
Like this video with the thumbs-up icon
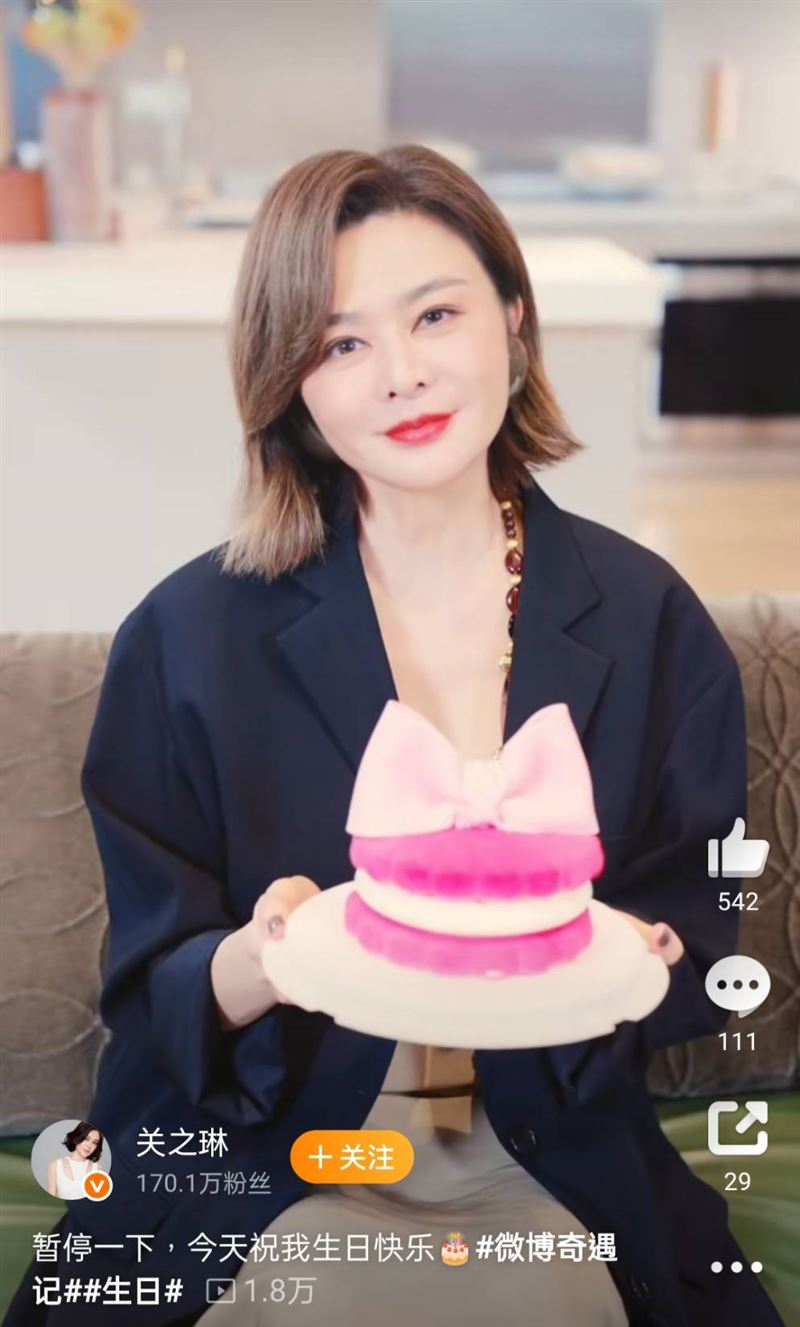point(738,849)
